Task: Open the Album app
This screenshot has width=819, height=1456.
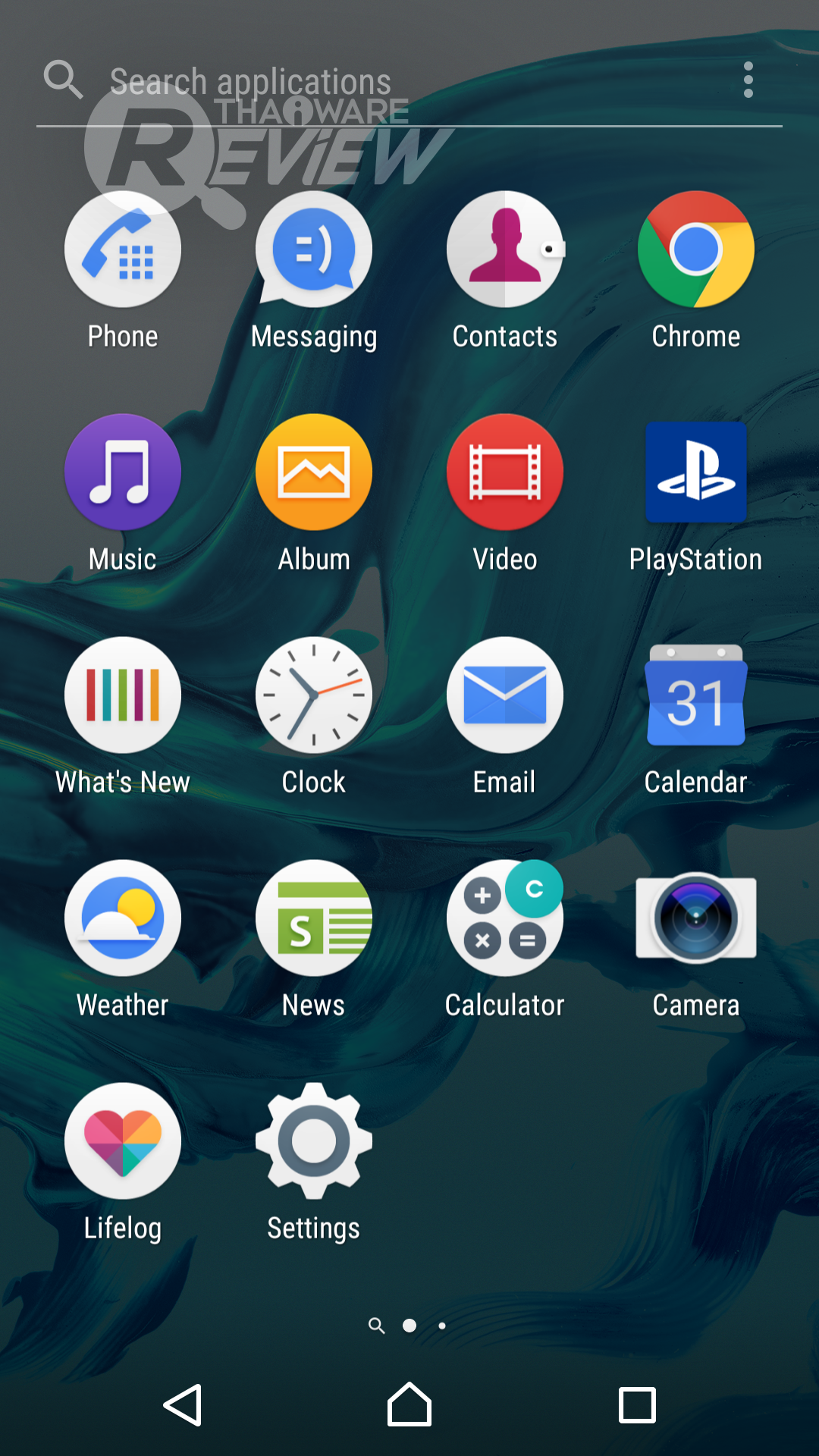Action: 314,472
